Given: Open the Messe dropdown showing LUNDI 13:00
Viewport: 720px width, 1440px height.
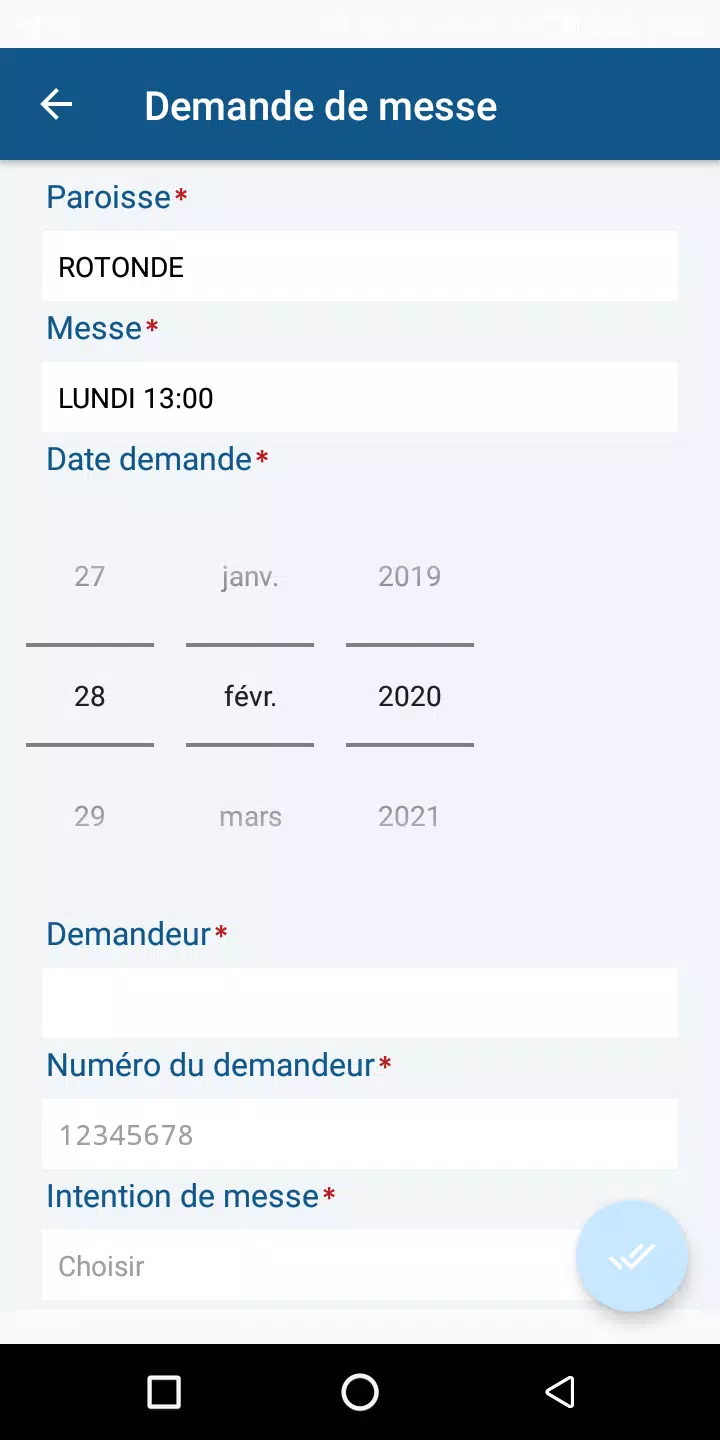Looking at the screenshot, I should (x=360, y=397).
